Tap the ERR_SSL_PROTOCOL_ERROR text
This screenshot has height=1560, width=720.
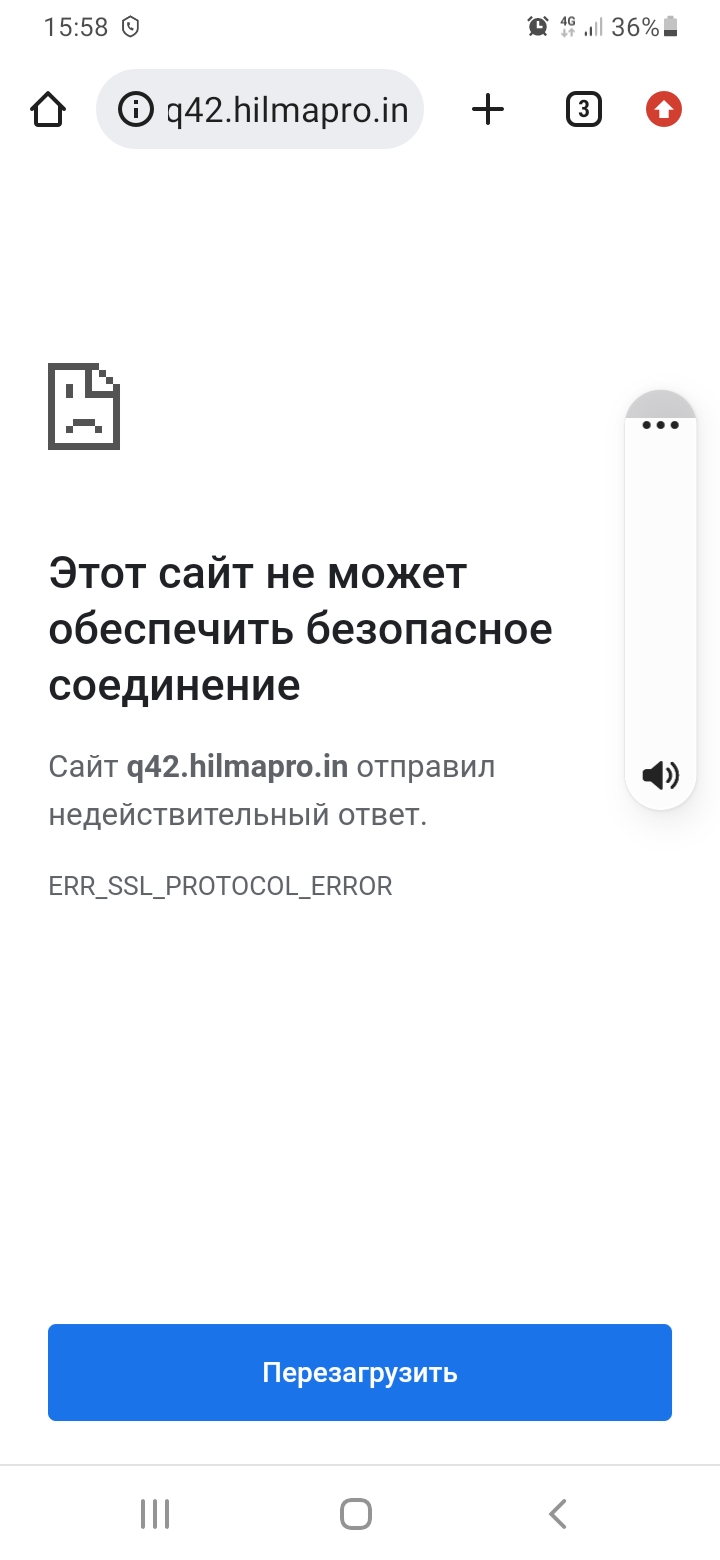(x=221, y=886)
